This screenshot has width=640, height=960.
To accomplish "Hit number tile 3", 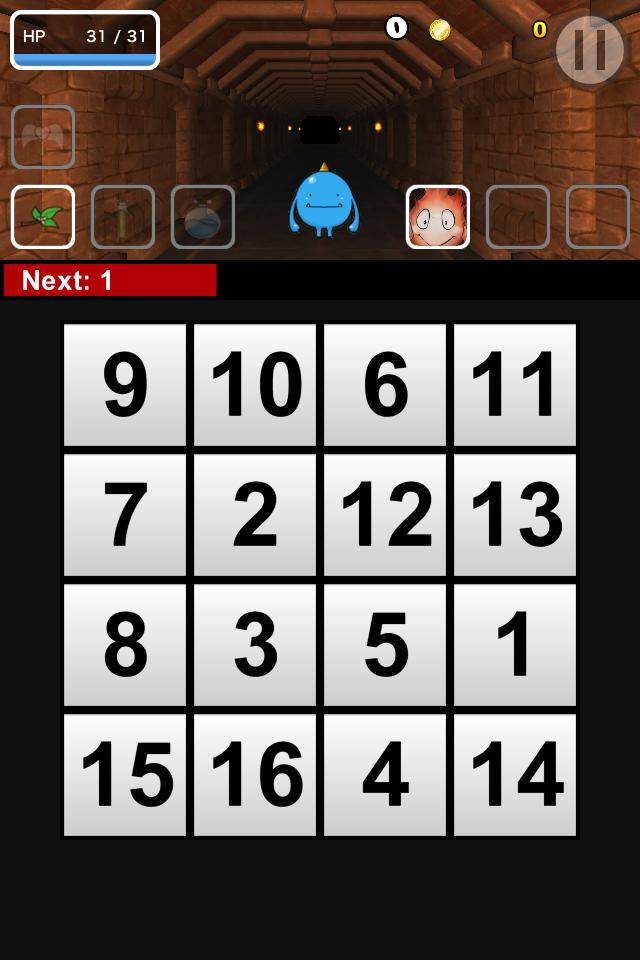I will (x=255, y=645).
